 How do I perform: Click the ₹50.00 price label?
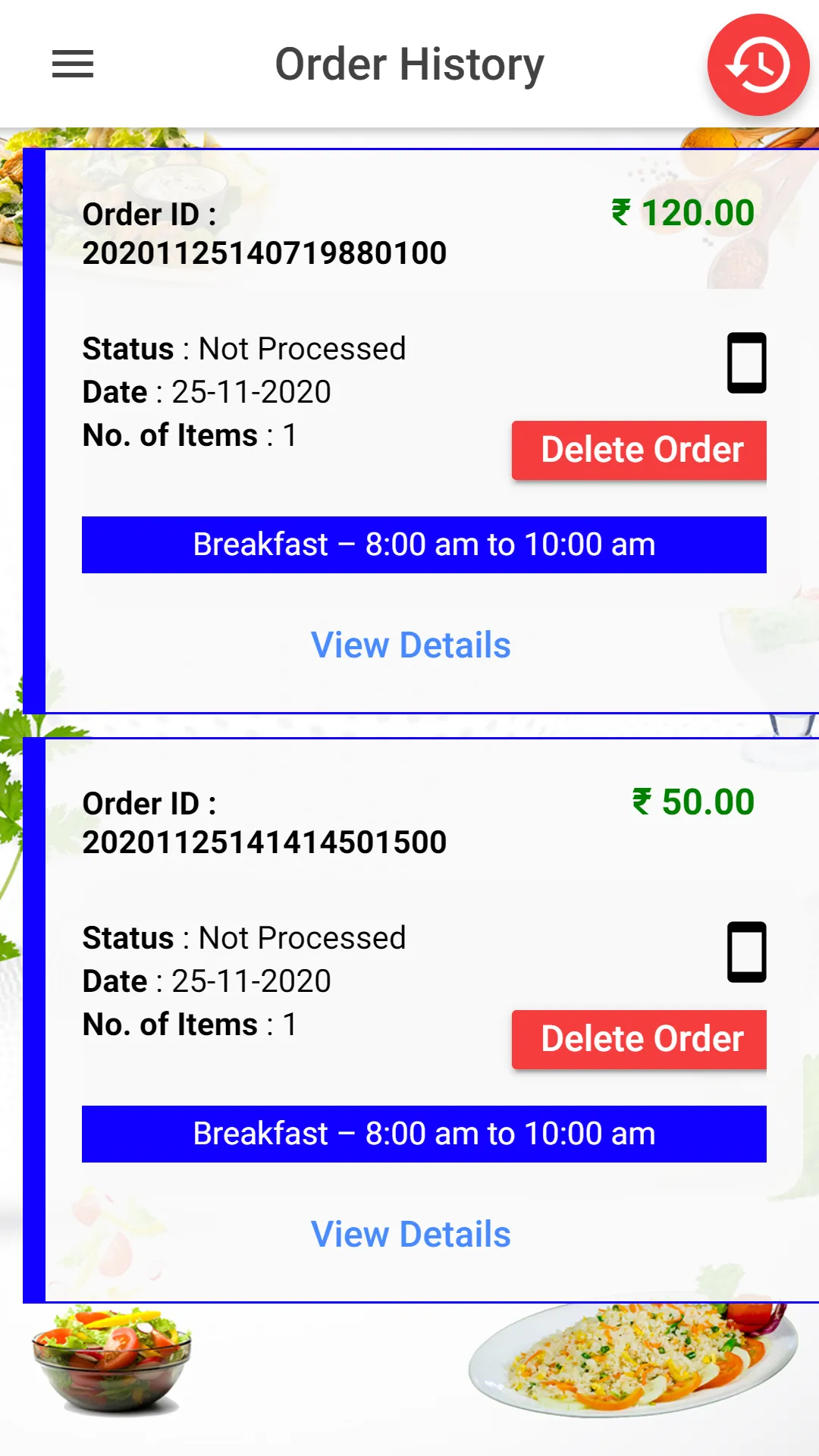click(692, 802)
